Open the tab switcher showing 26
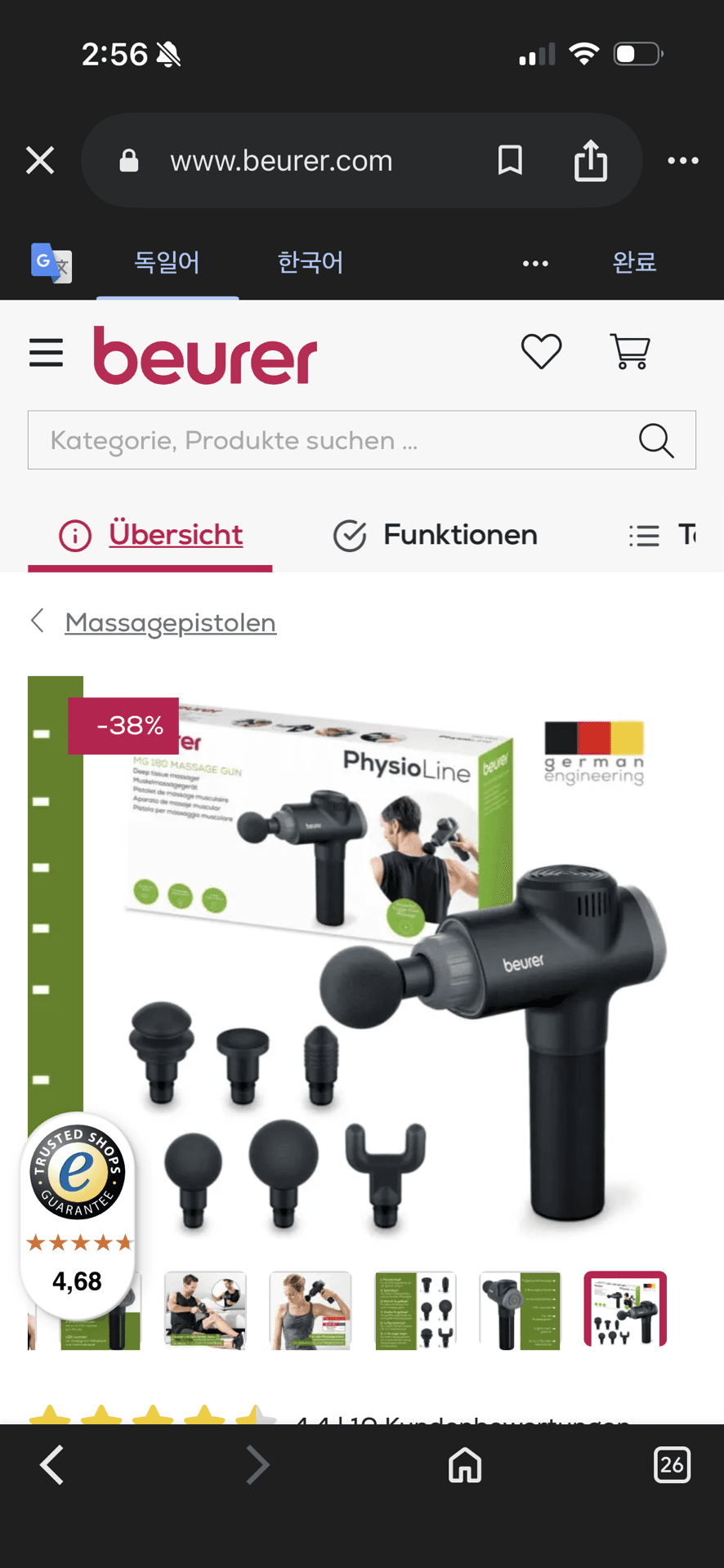This screenshot has height=1568, width=724. click(x=672, y=1464)
